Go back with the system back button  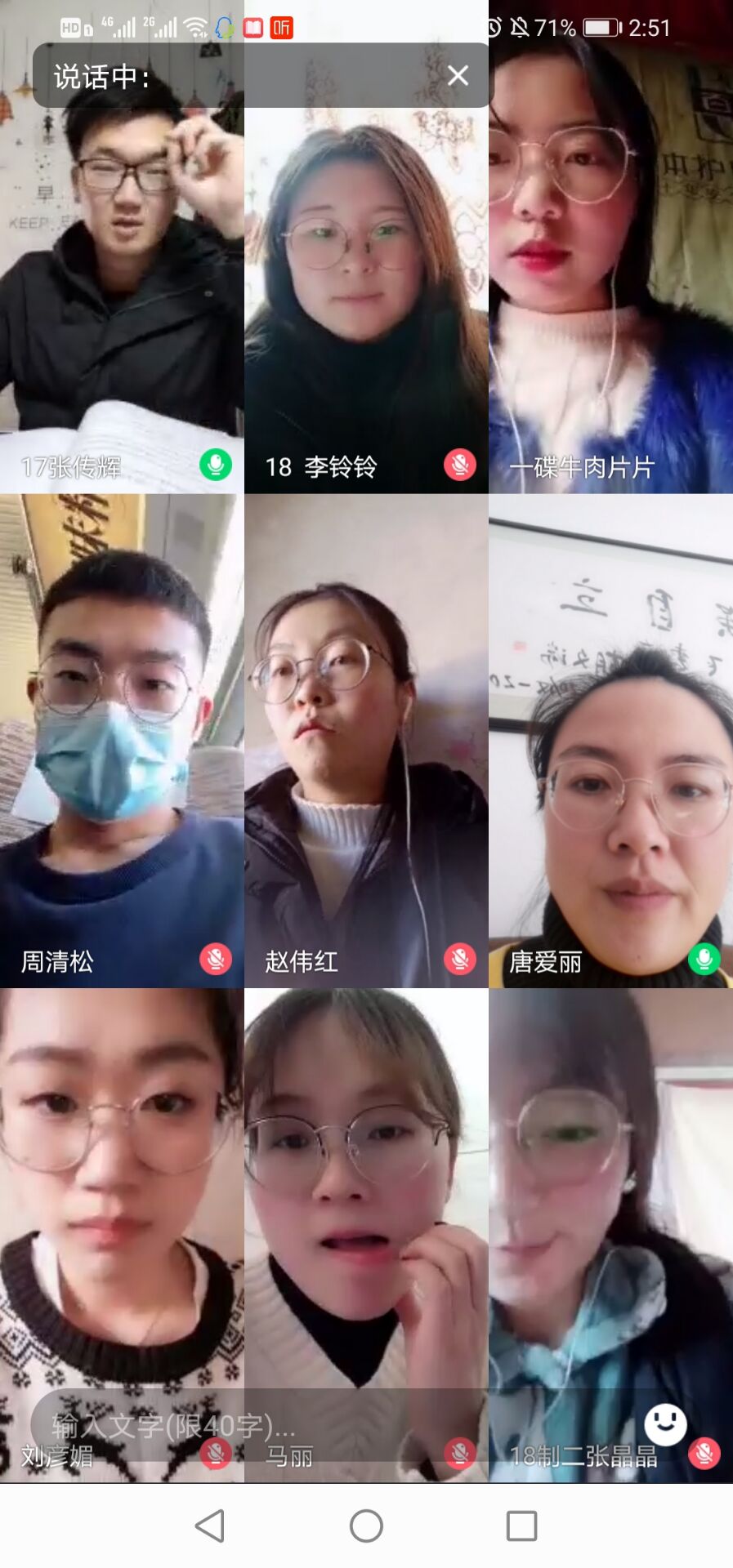pyautogui.click(x=210, y=1526)
